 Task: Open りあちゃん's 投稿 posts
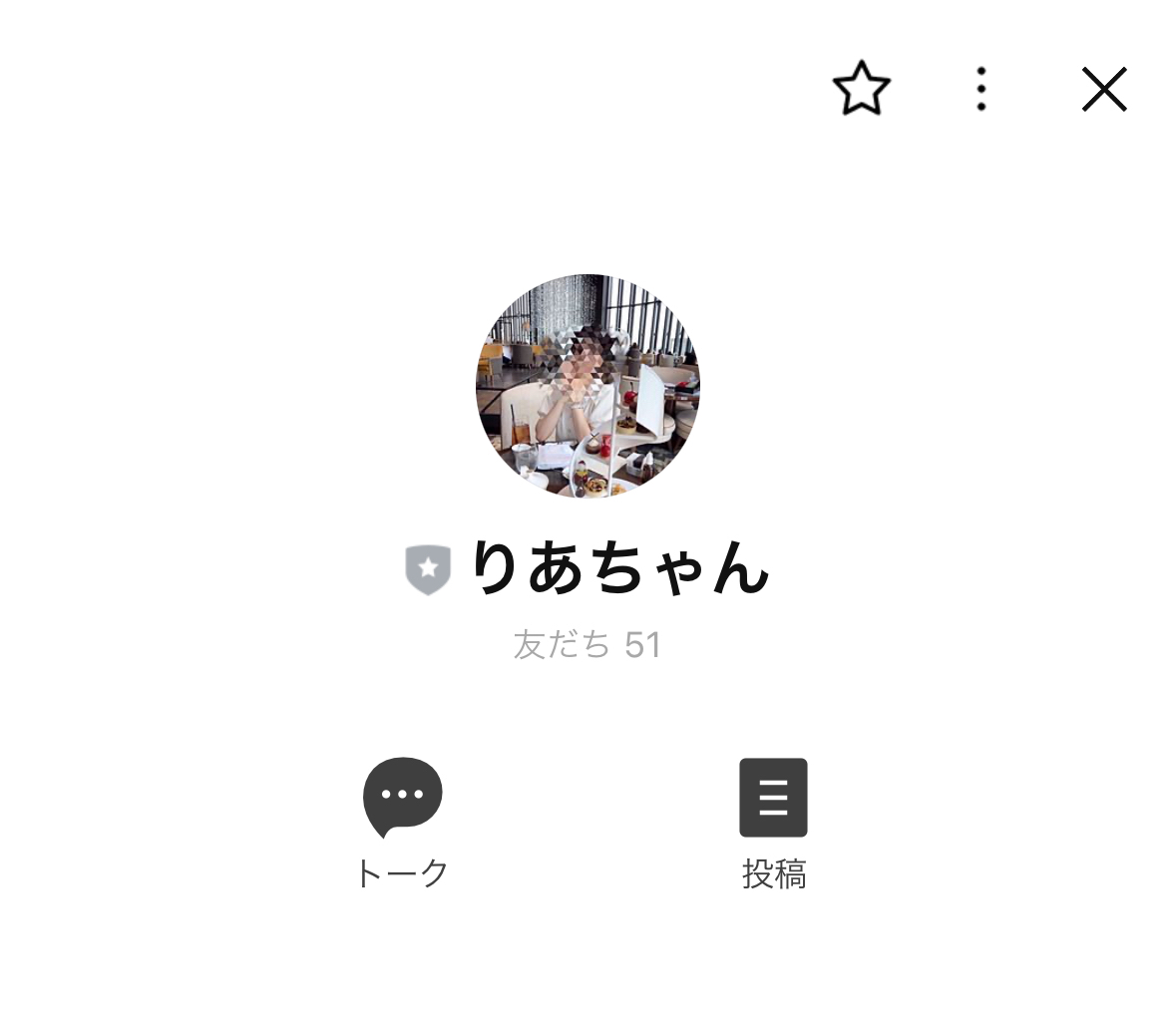[x=773, y=822]
